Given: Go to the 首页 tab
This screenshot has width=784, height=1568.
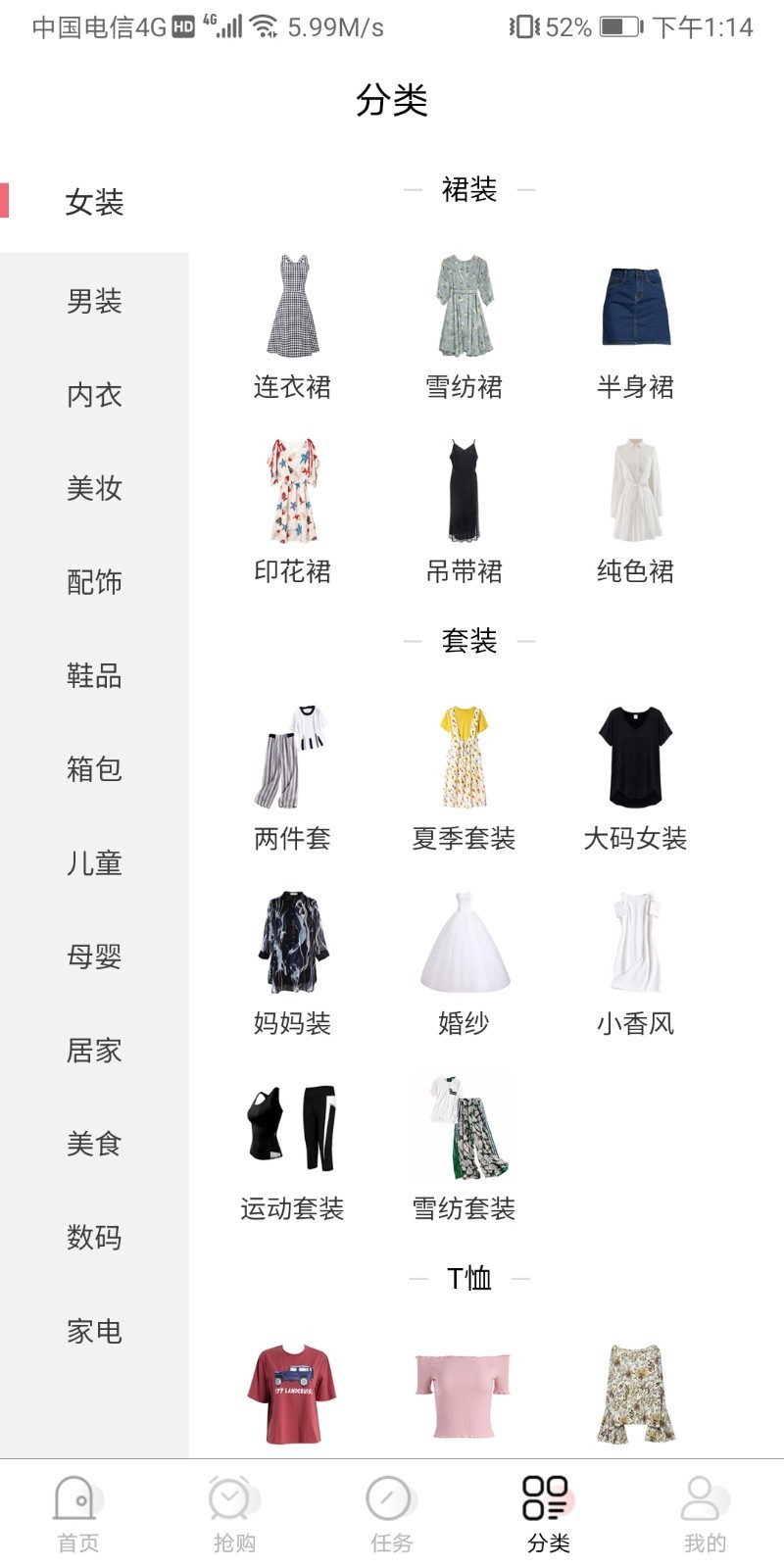Looking at the screenshot, I should click(x=77, y=1515).
